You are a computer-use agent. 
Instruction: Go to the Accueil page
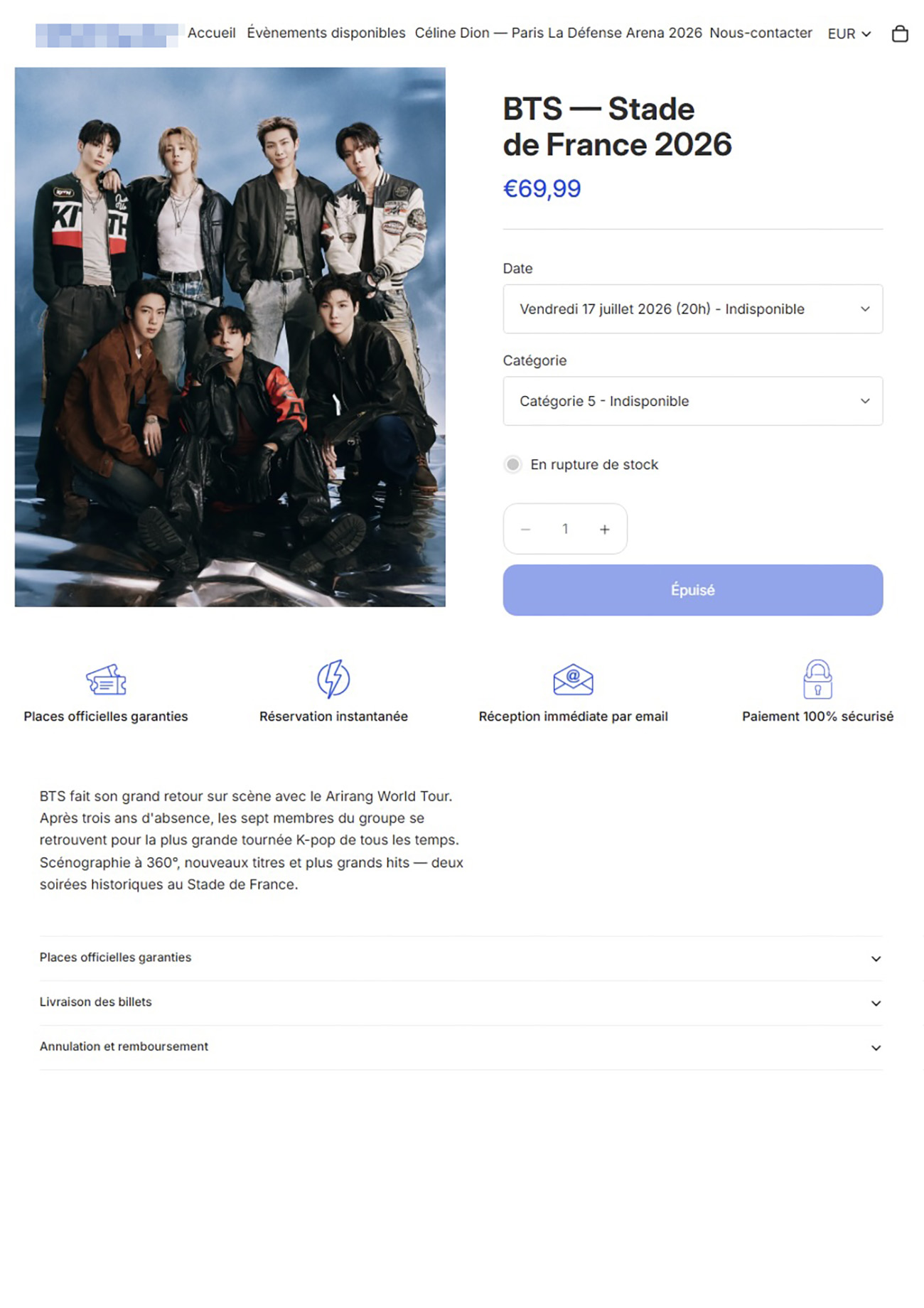click(211, 33)
